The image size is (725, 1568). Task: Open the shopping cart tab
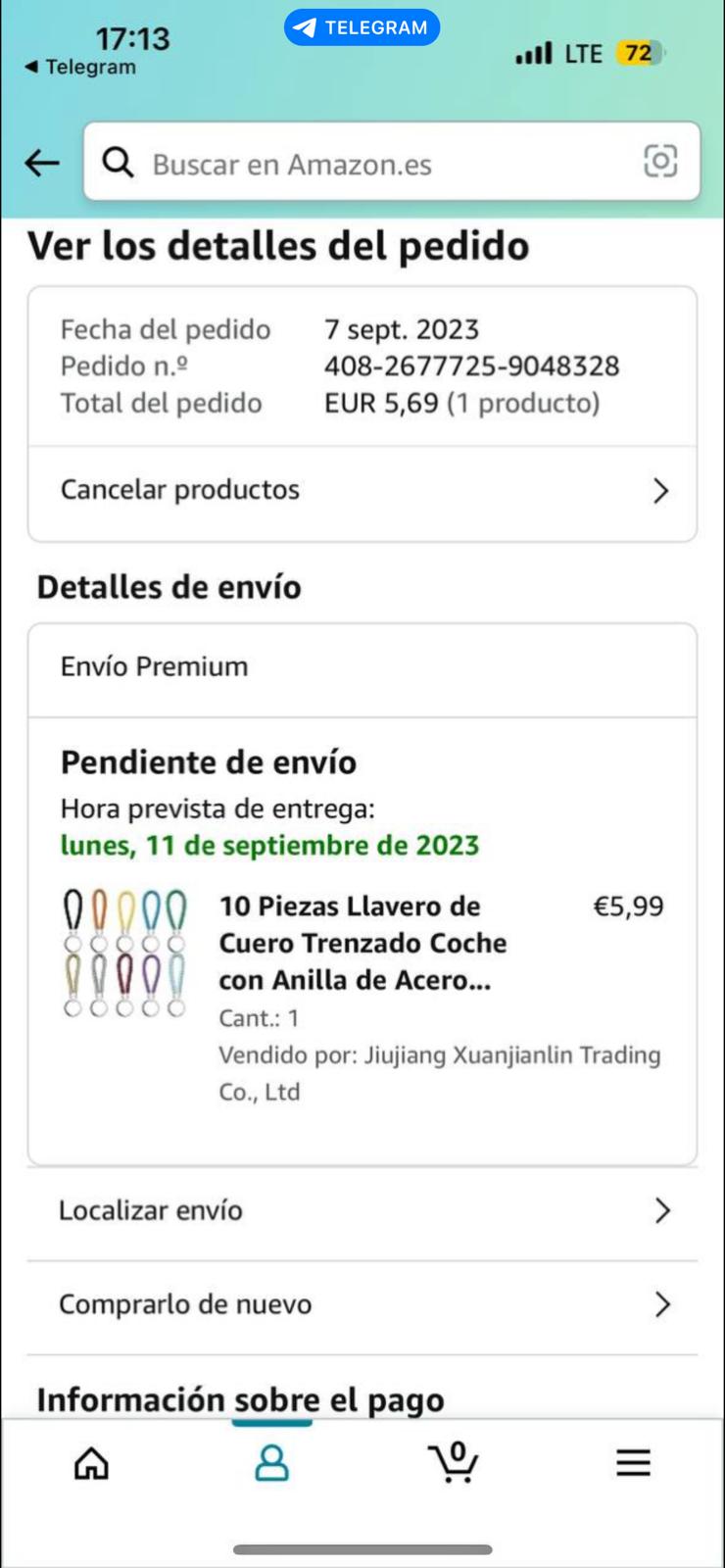[454, 1463]
